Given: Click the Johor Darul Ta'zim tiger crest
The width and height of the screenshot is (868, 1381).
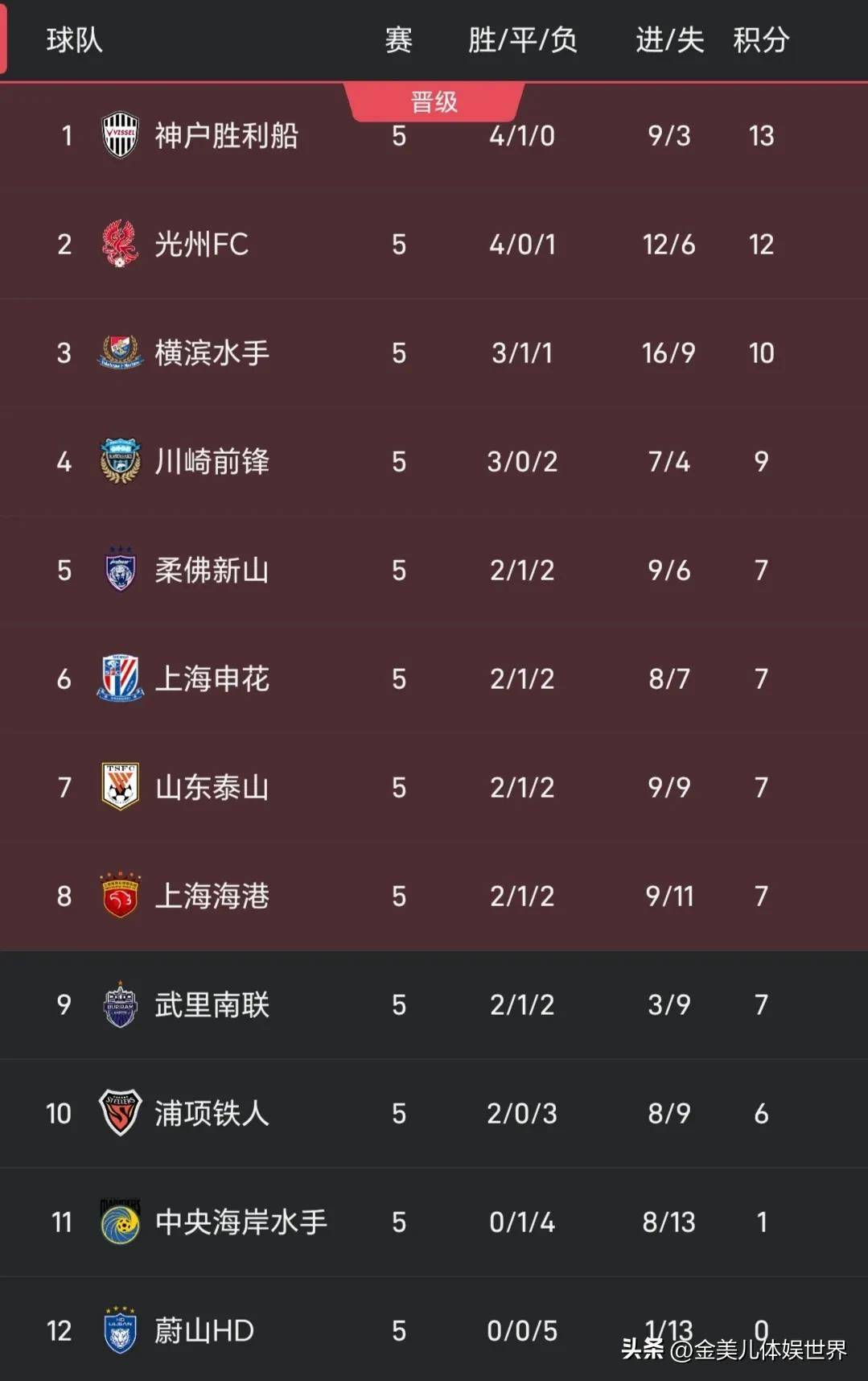Looking at the screenshot, I should click(120, 570).
